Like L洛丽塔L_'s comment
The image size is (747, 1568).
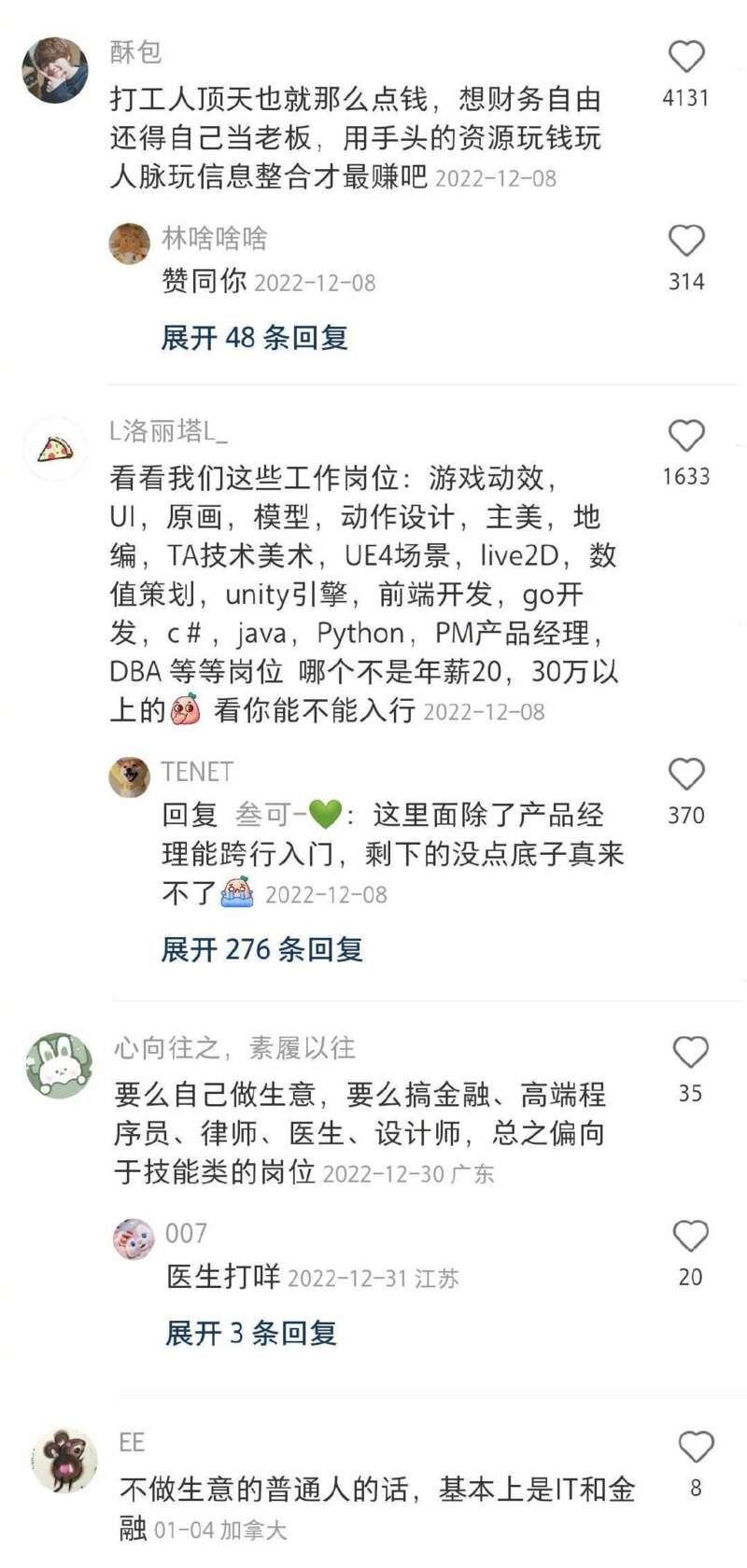[686, 436]
